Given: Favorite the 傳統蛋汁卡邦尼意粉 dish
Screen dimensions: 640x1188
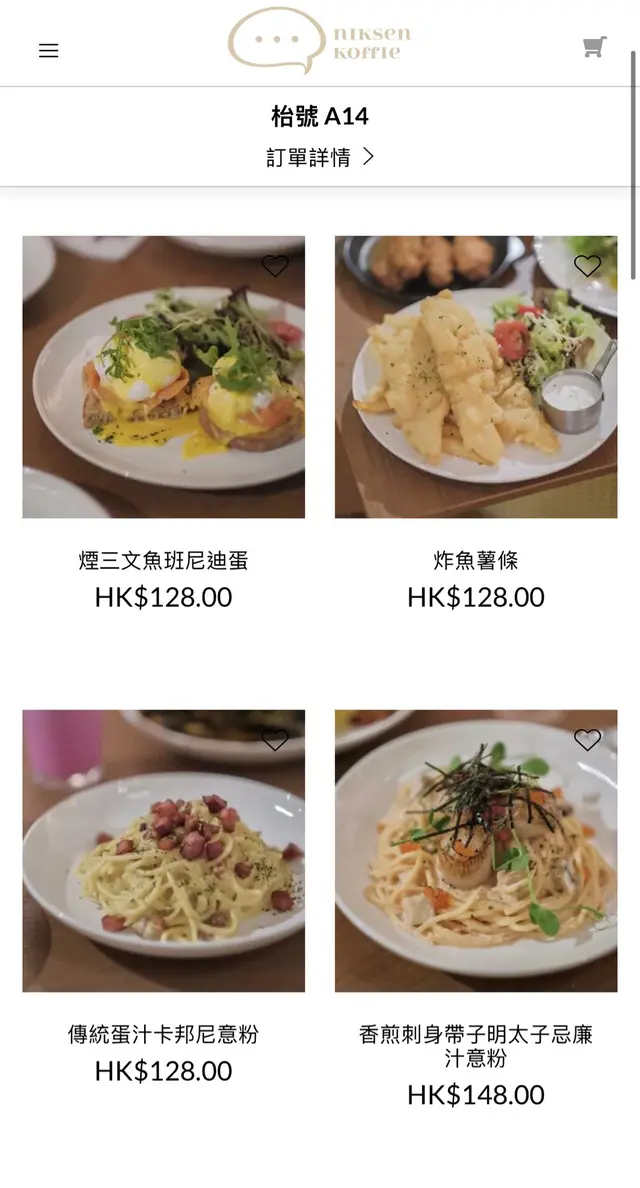Looking at the screenshot, I should (x=275, y=740).
